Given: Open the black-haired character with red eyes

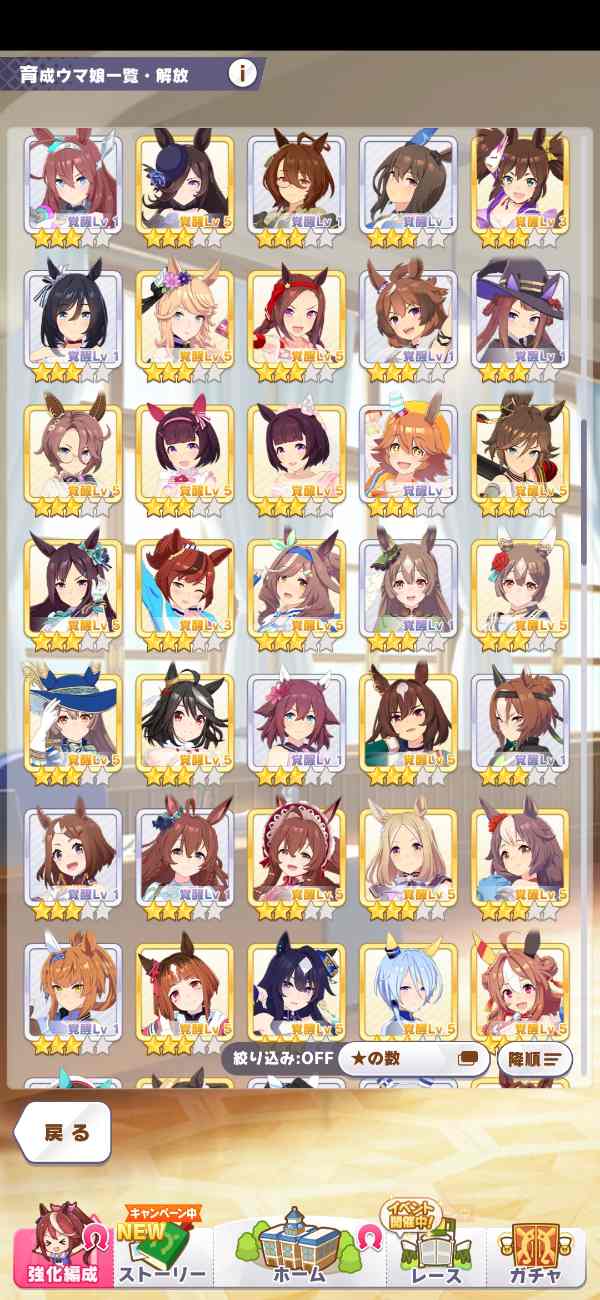Looking at the screenshot, I should point(184,722).
